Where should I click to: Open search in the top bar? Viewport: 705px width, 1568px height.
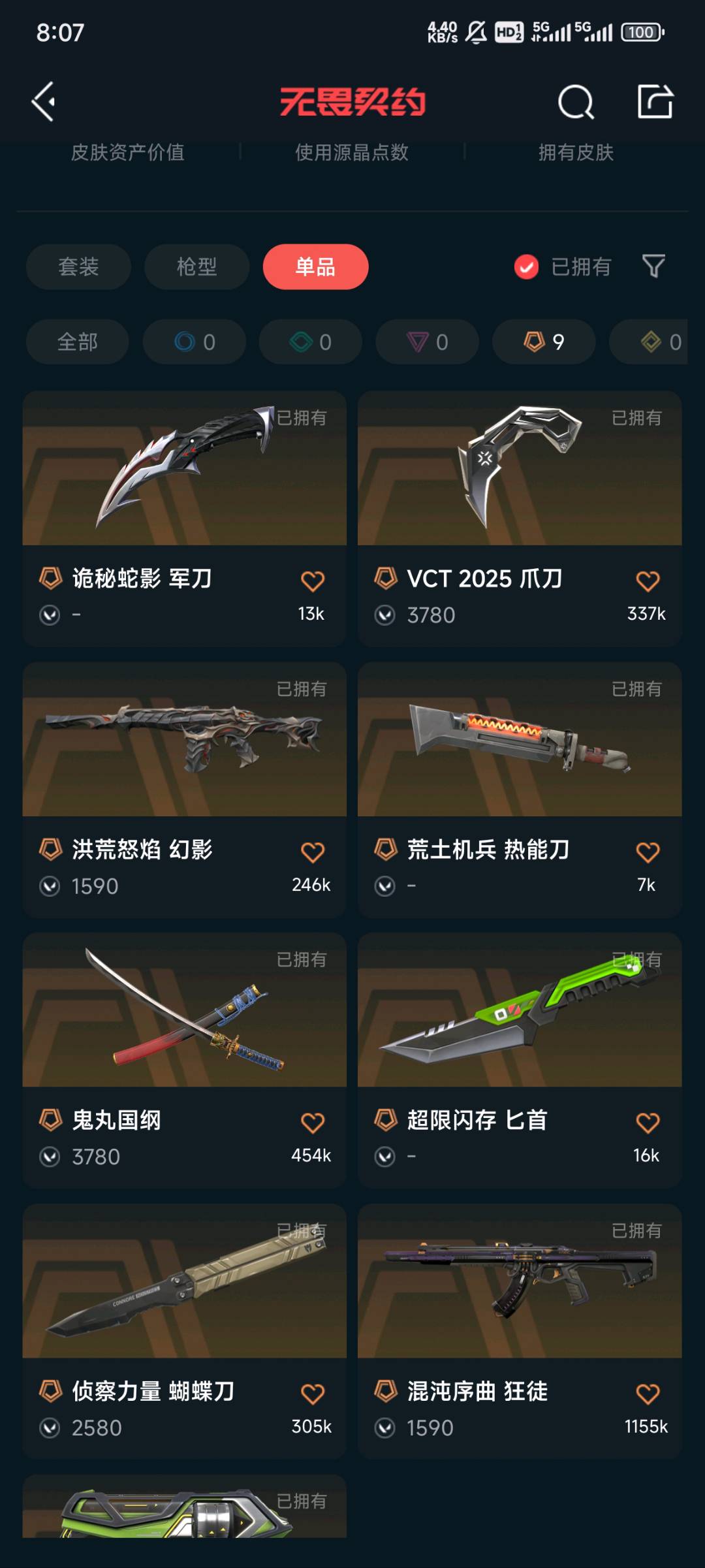point(576,102)
